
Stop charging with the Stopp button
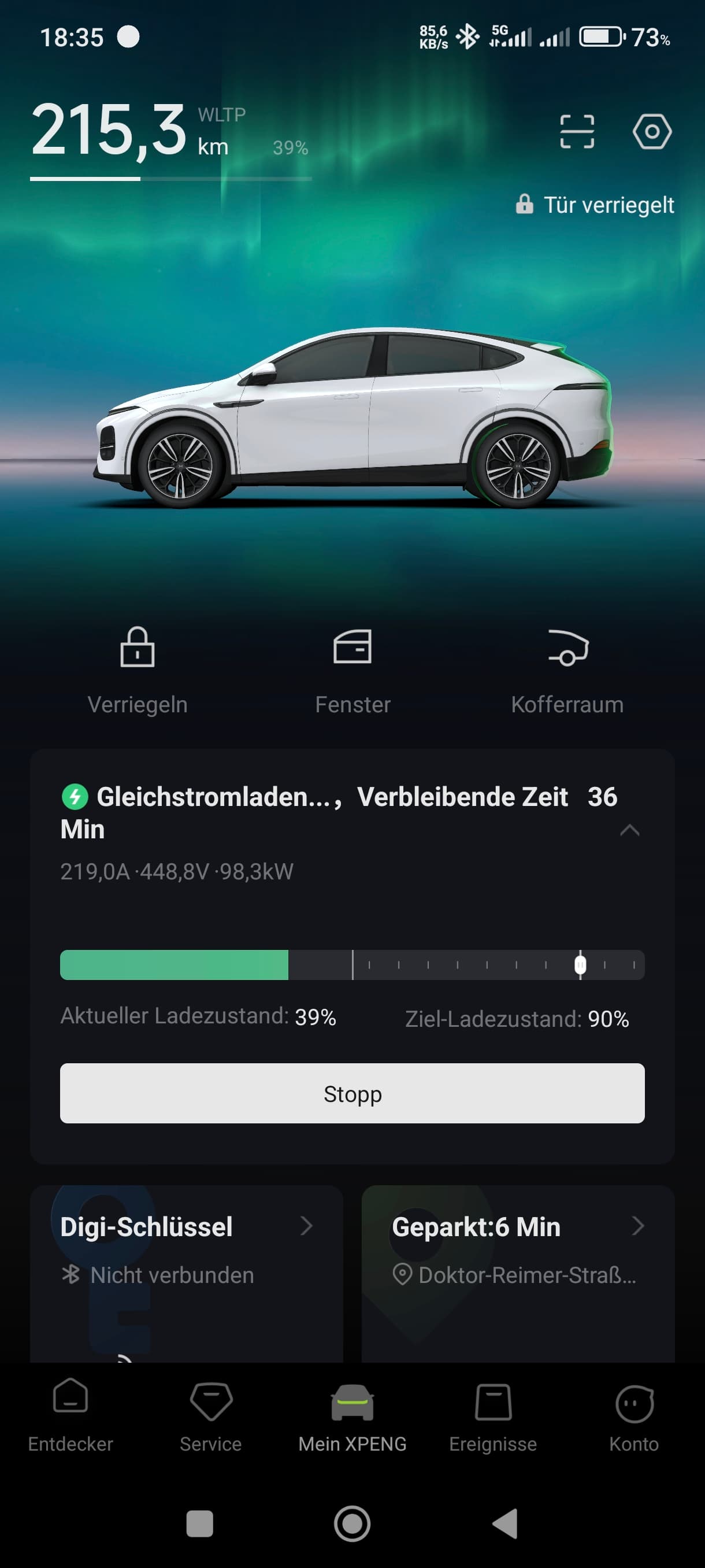[x=352, y=1093]
